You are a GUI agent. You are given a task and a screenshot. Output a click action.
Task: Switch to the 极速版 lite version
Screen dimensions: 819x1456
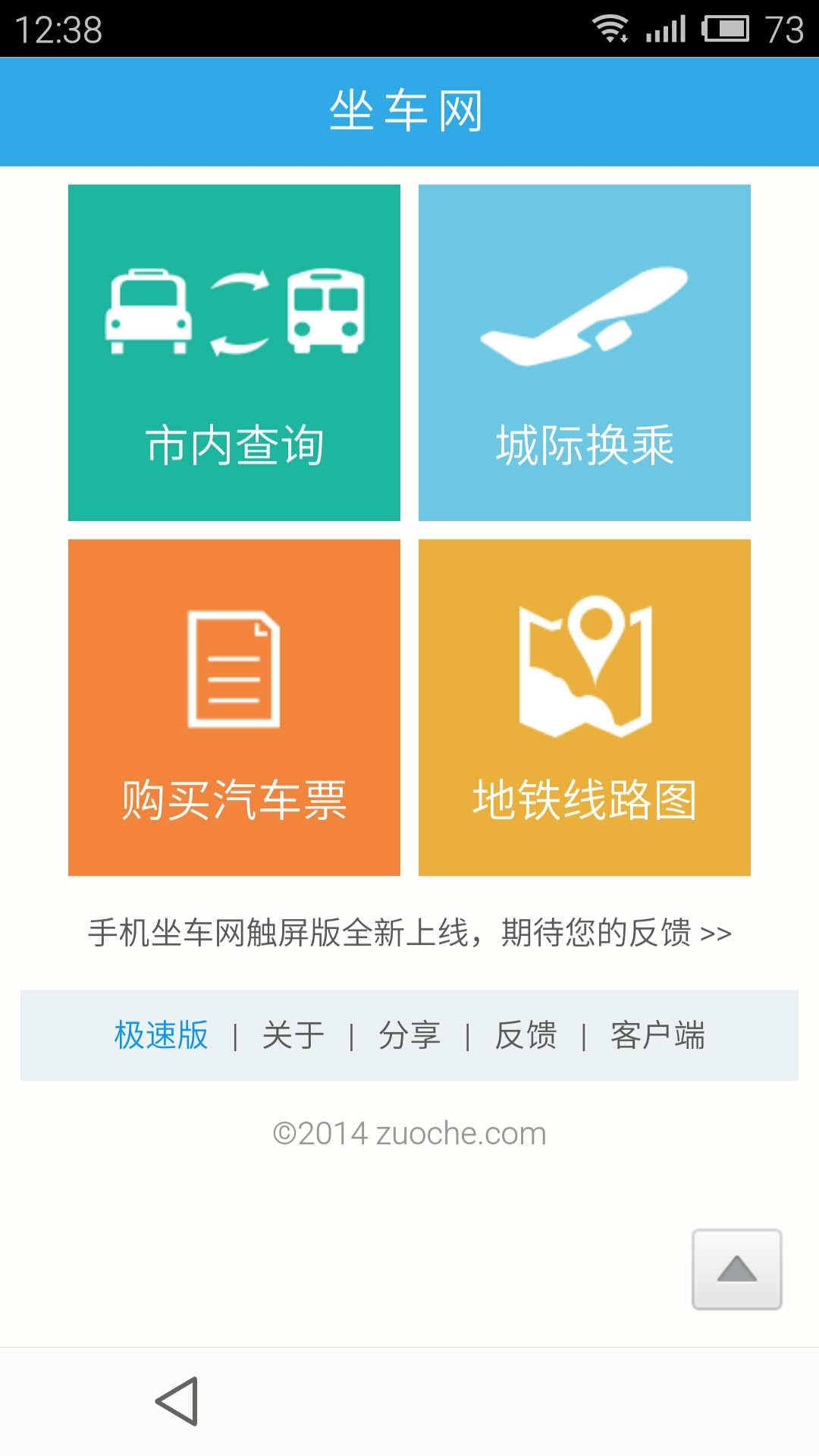161,1035
